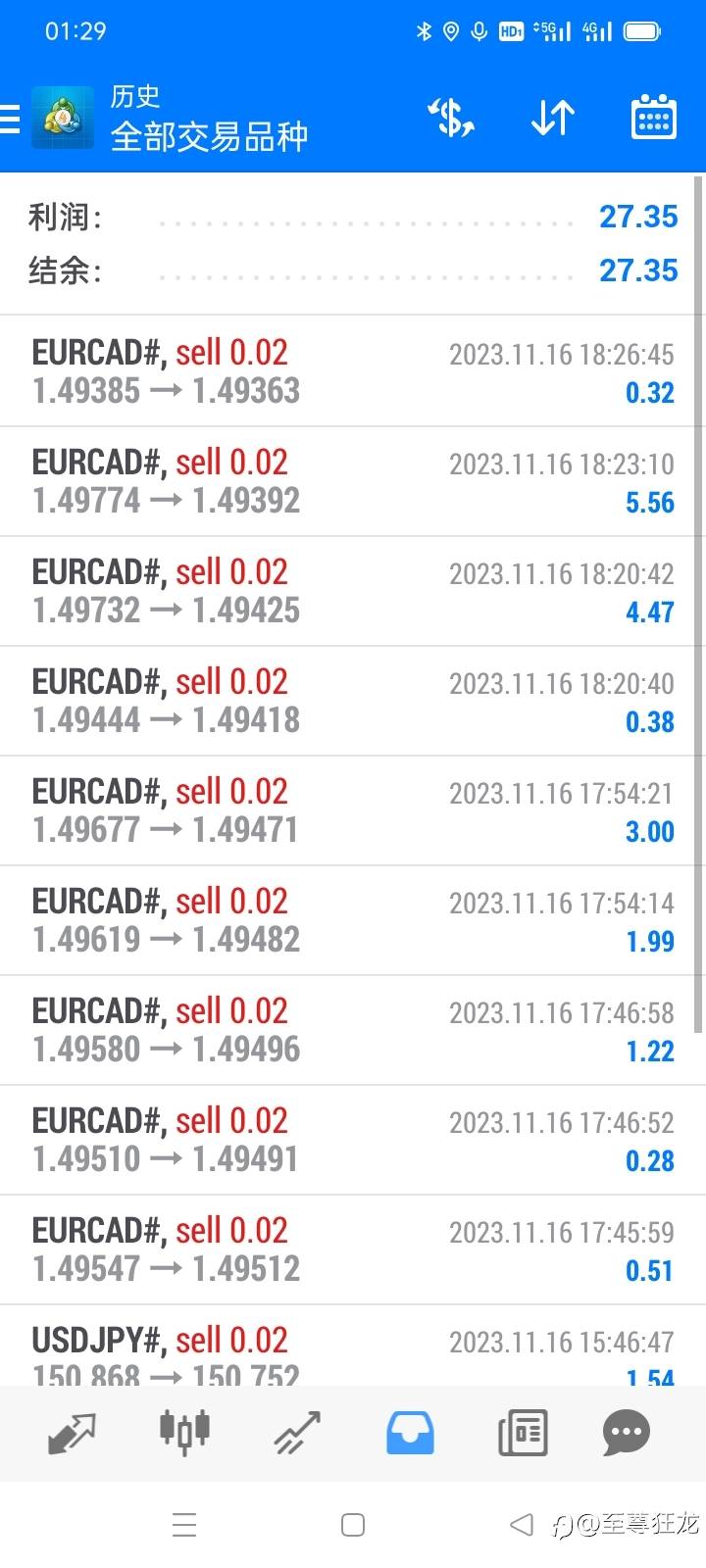View EURCAD# trade closed at 18:20:40

click(x=353, y=701)
